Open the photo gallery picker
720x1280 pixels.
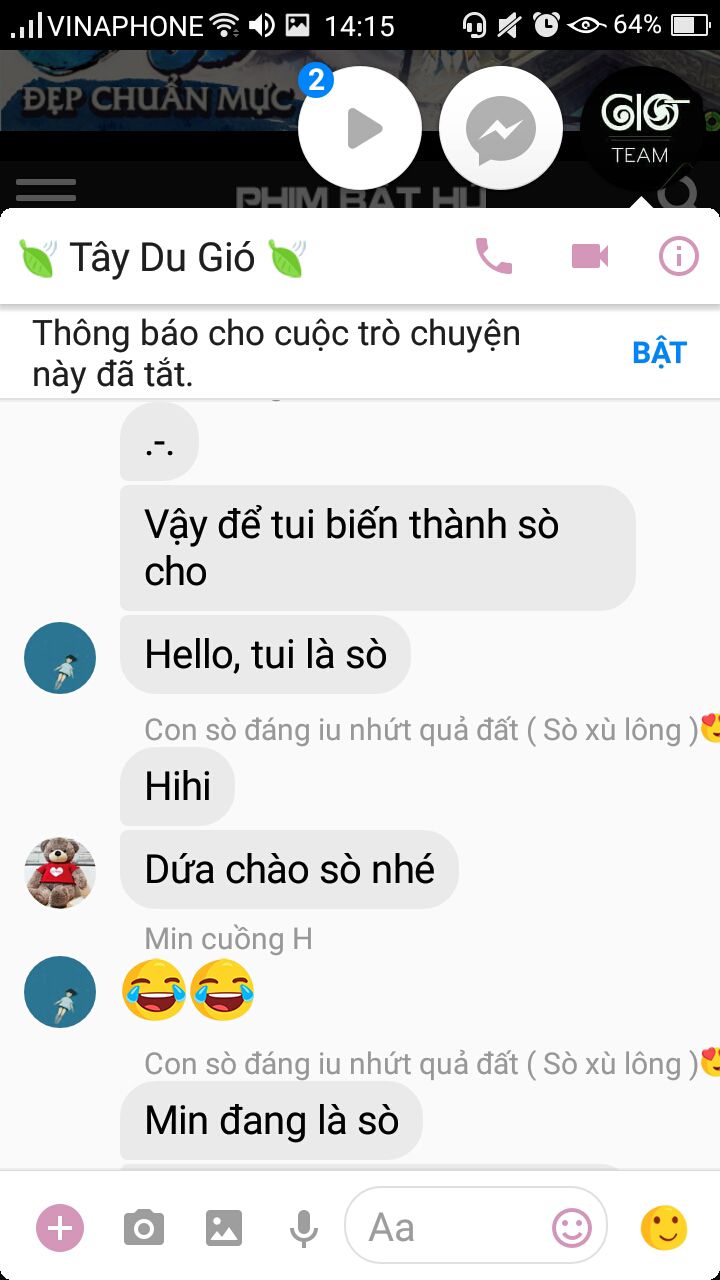(x=224, y=1227)
